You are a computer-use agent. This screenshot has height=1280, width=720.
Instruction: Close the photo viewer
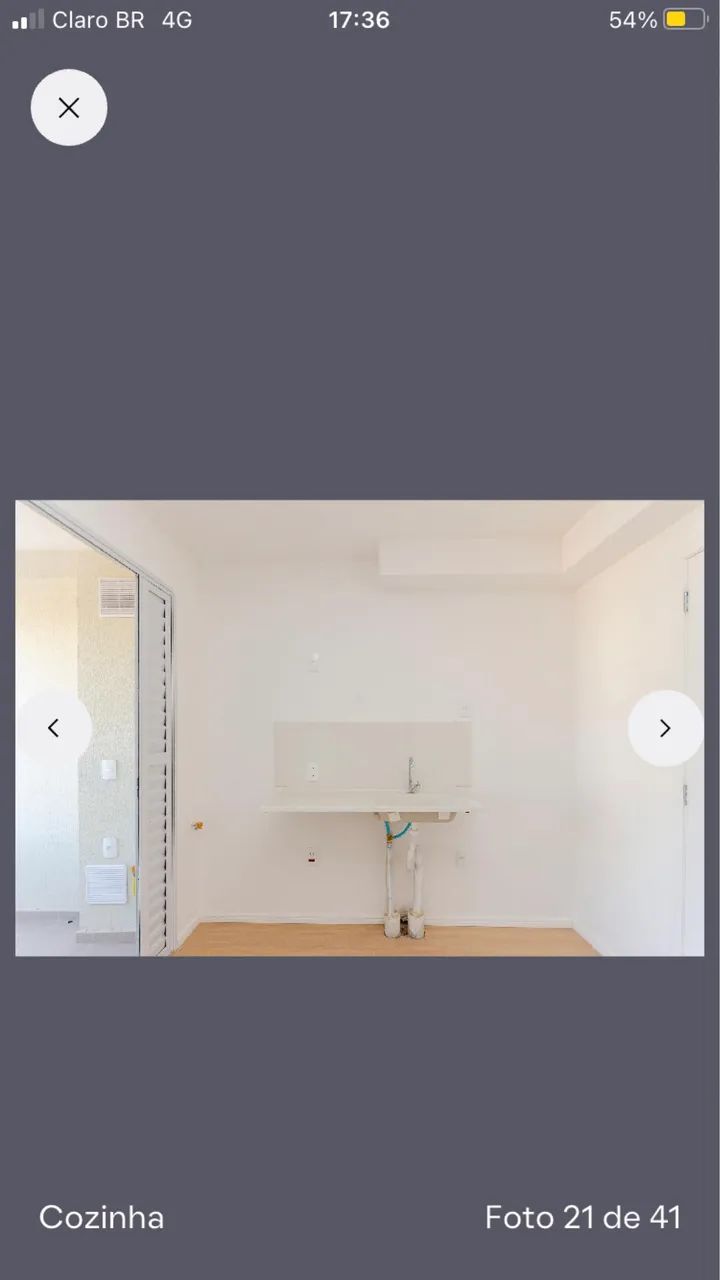(69, 108)
